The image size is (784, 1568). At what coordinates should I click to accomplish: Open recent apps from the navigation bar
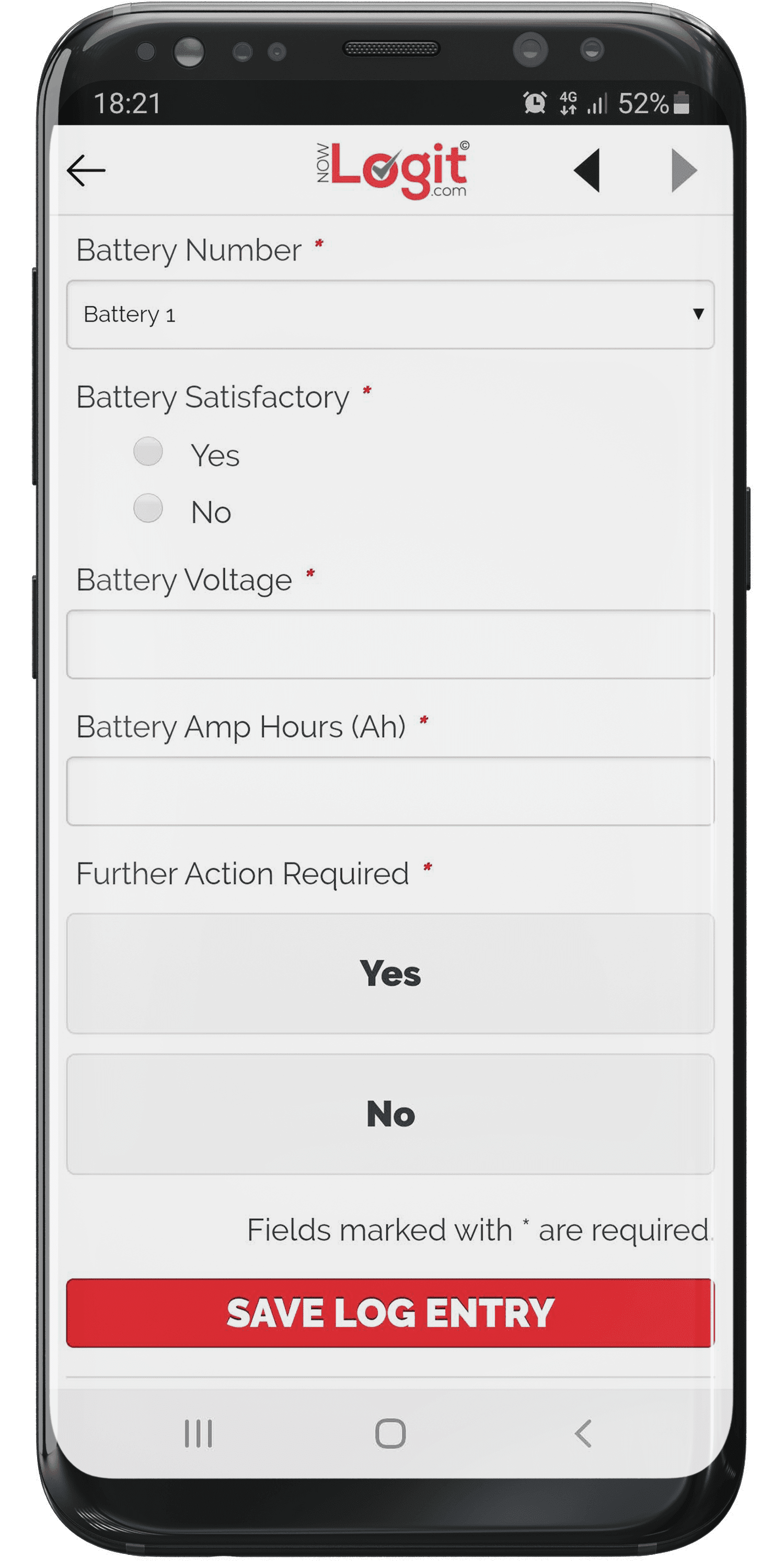(199, 1434)
